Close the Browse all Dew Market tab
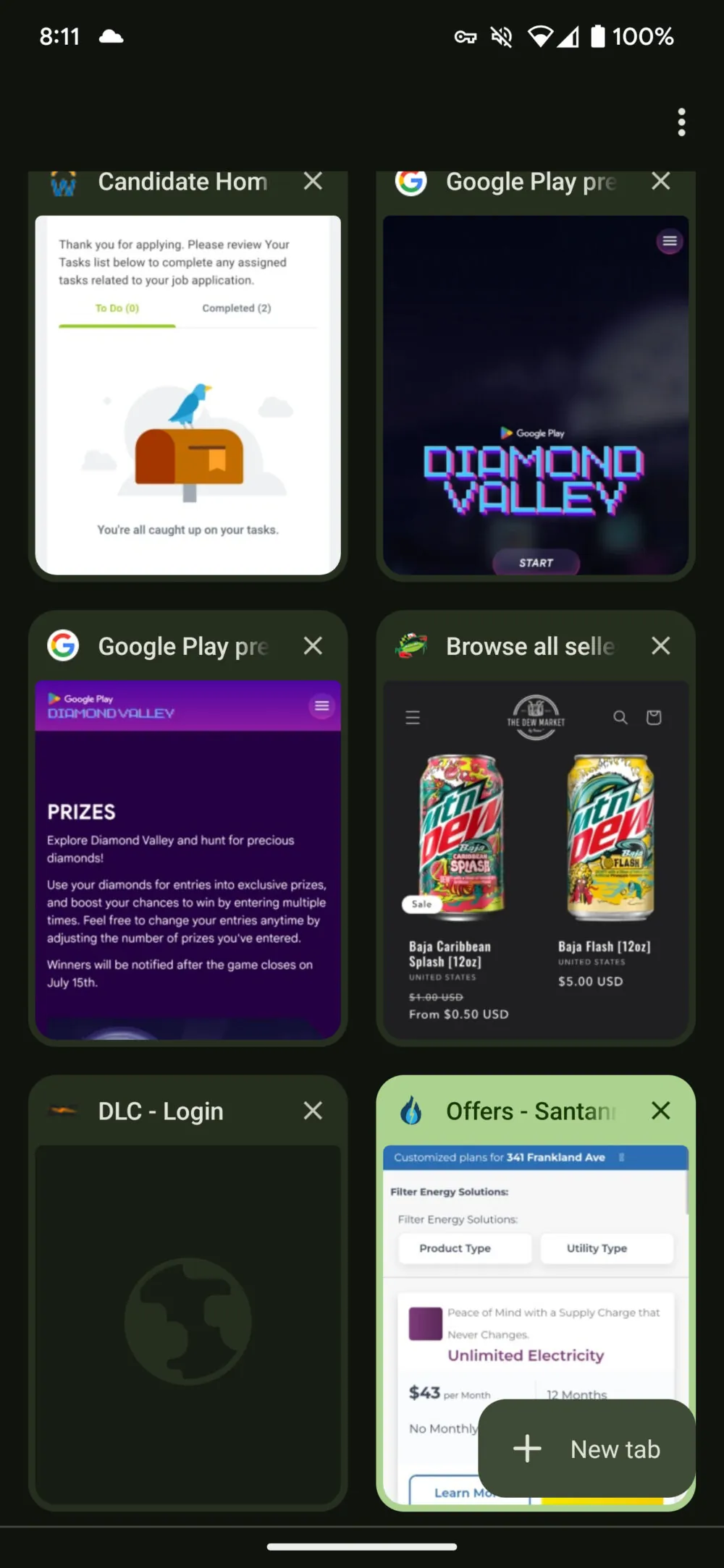 pyautogui.click(x=660, y=645)
